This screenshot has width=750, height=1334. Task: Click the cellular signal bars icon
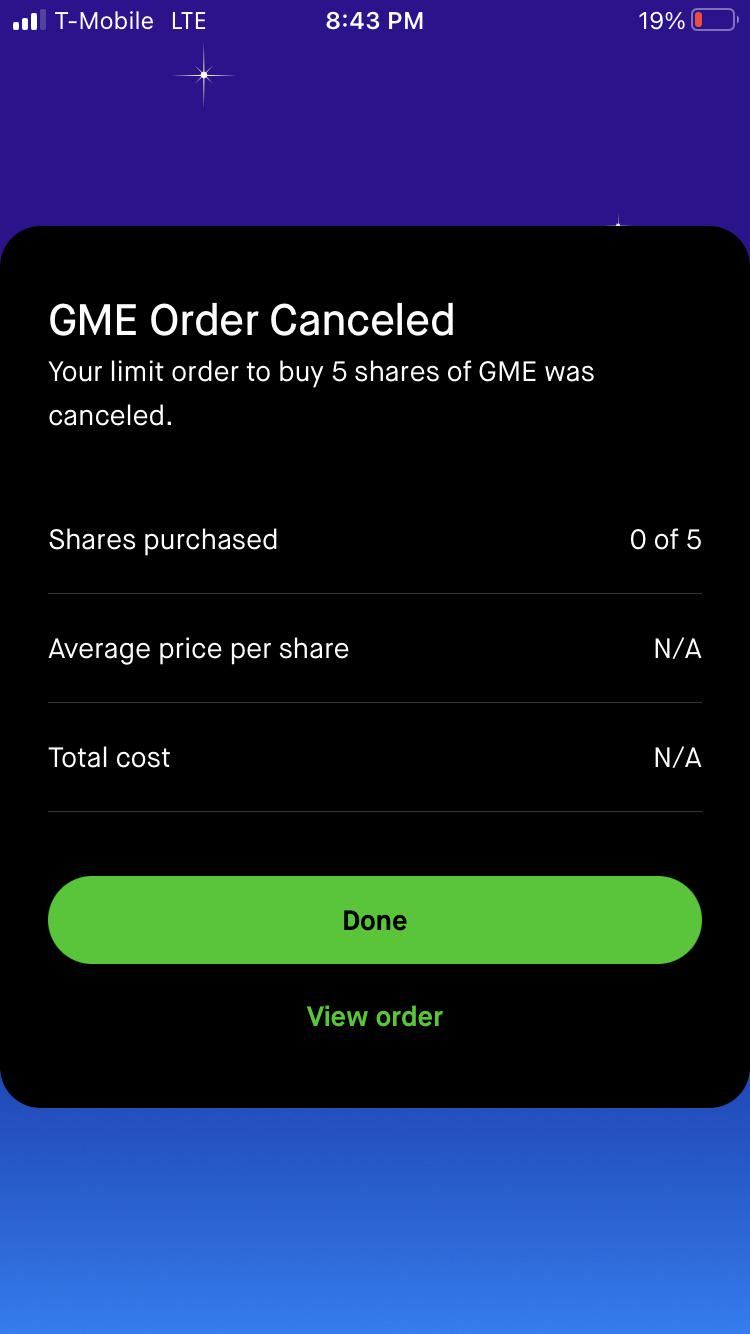(27, 19)
